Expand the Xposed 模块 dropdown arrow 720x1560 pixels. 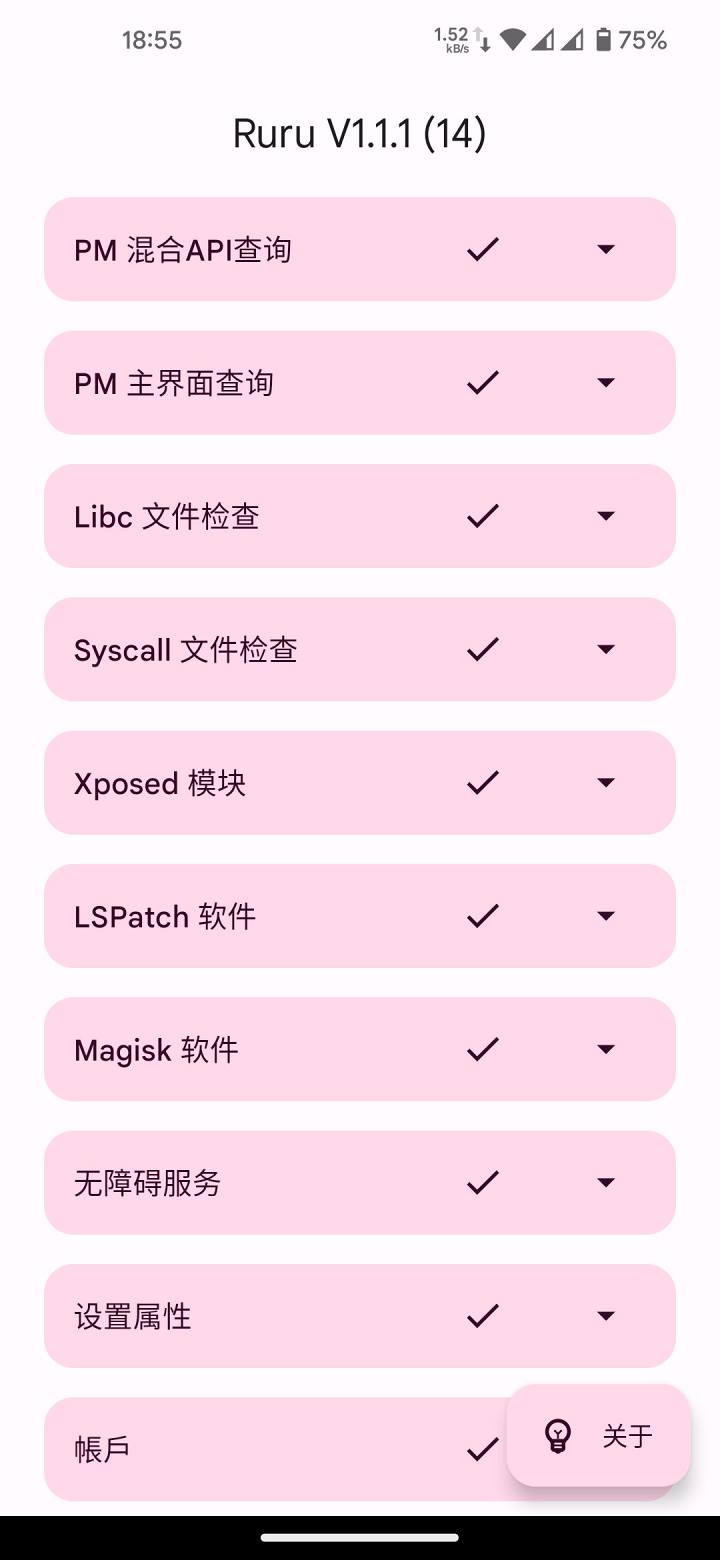tap(605, 782)
